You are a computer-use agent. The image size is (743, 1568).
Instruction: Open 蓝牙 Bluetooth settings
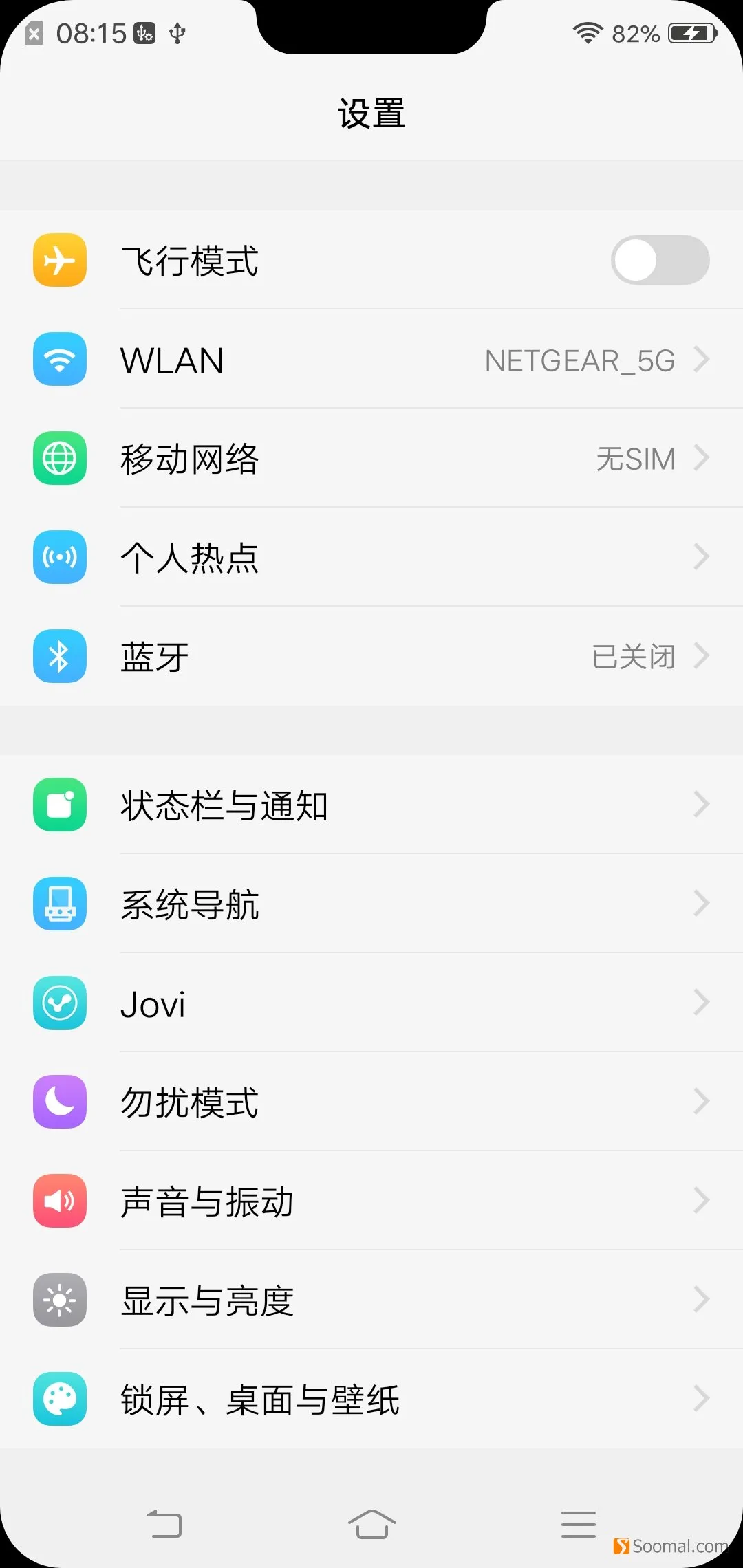pyautogui.click(x=371, y=656)
